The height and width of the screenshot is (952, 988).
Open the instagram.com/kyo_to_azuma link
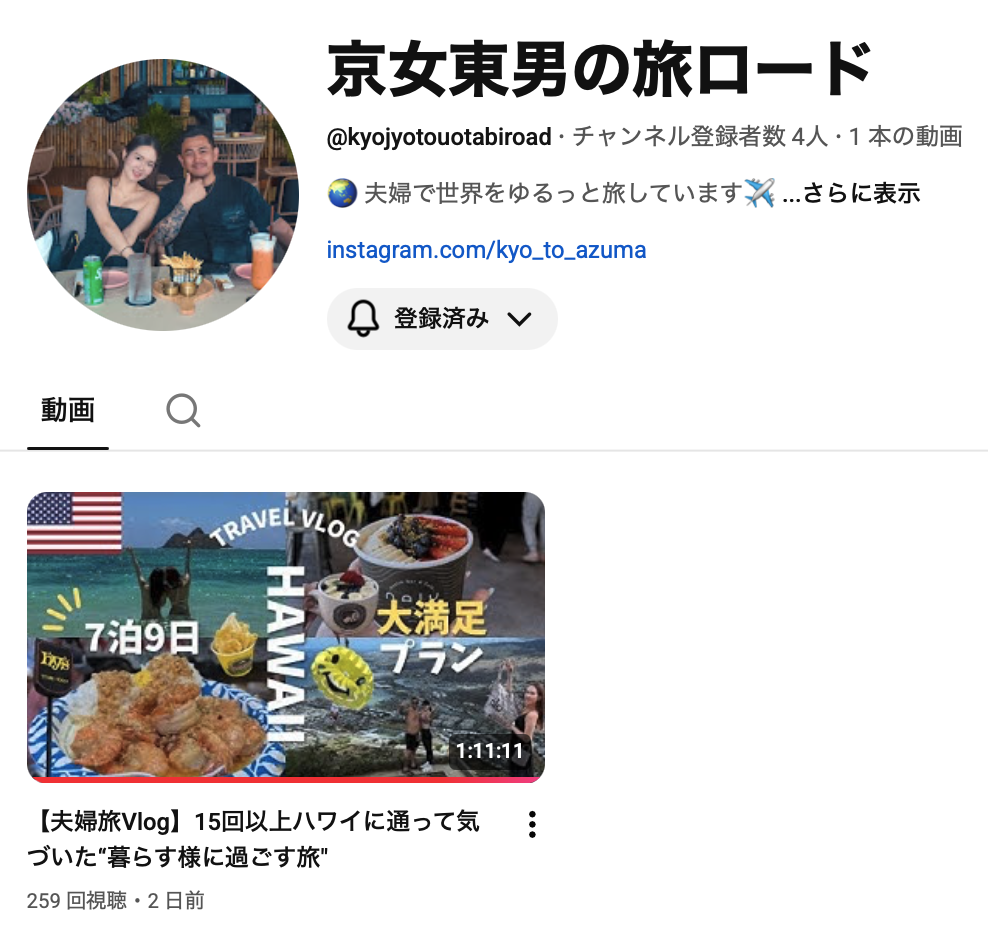pos(486,250)
